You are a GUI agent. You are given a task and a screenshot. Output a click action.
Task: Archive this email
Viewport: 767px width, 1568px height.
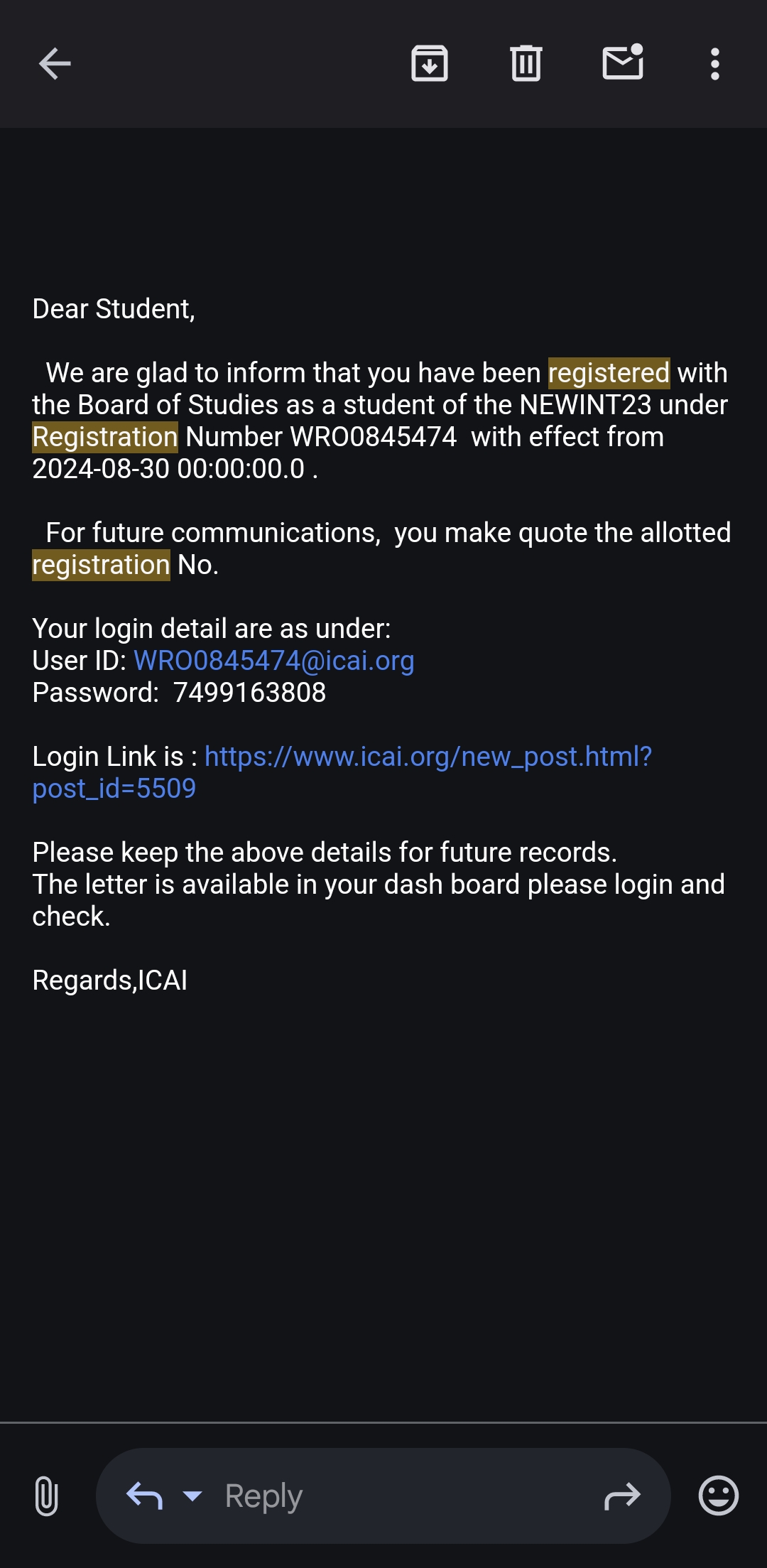(x=430, y=64)
